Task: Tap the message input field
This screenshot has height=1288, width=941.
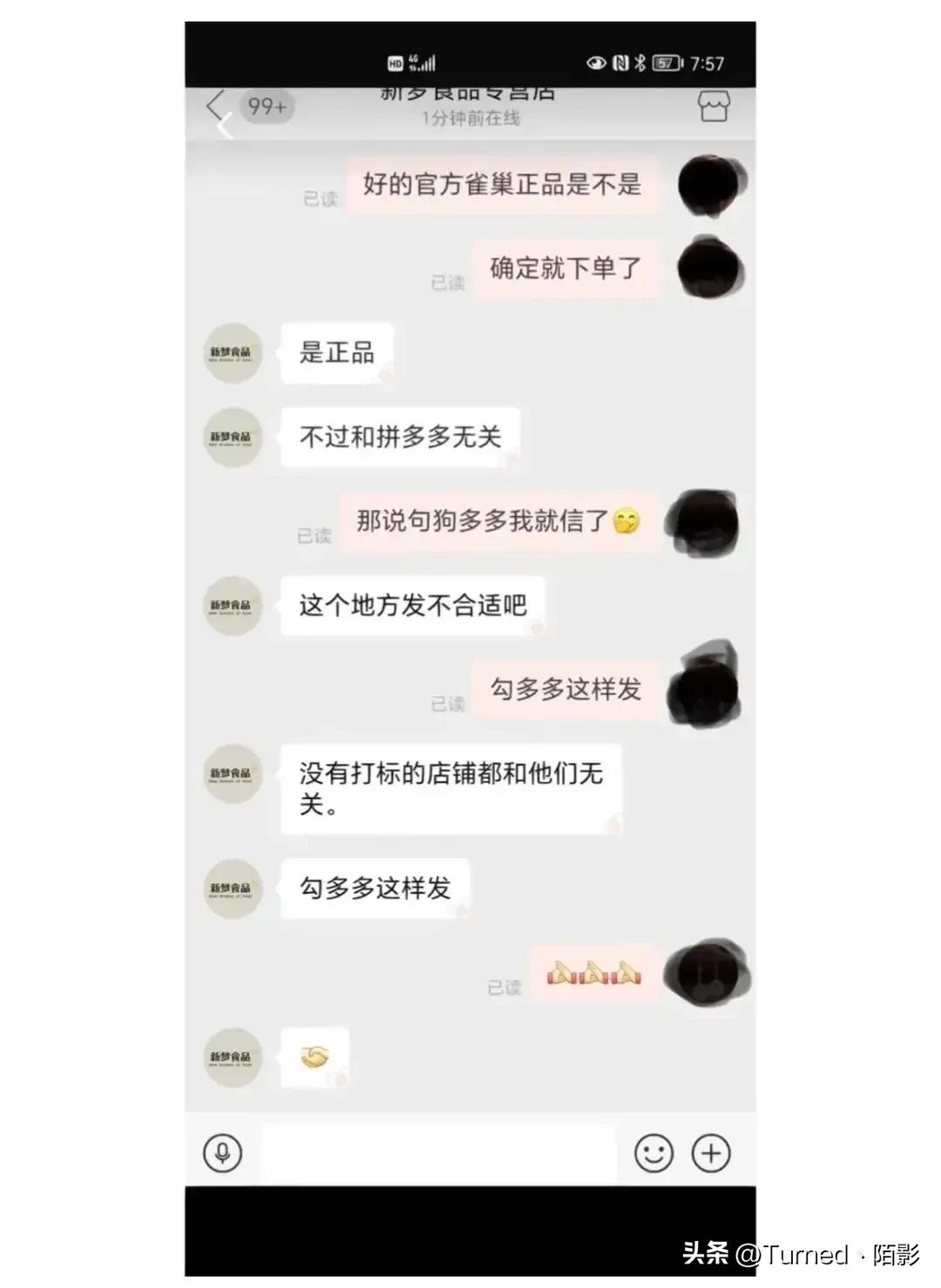Action: pyautogui.click(x=436, y=1150)
